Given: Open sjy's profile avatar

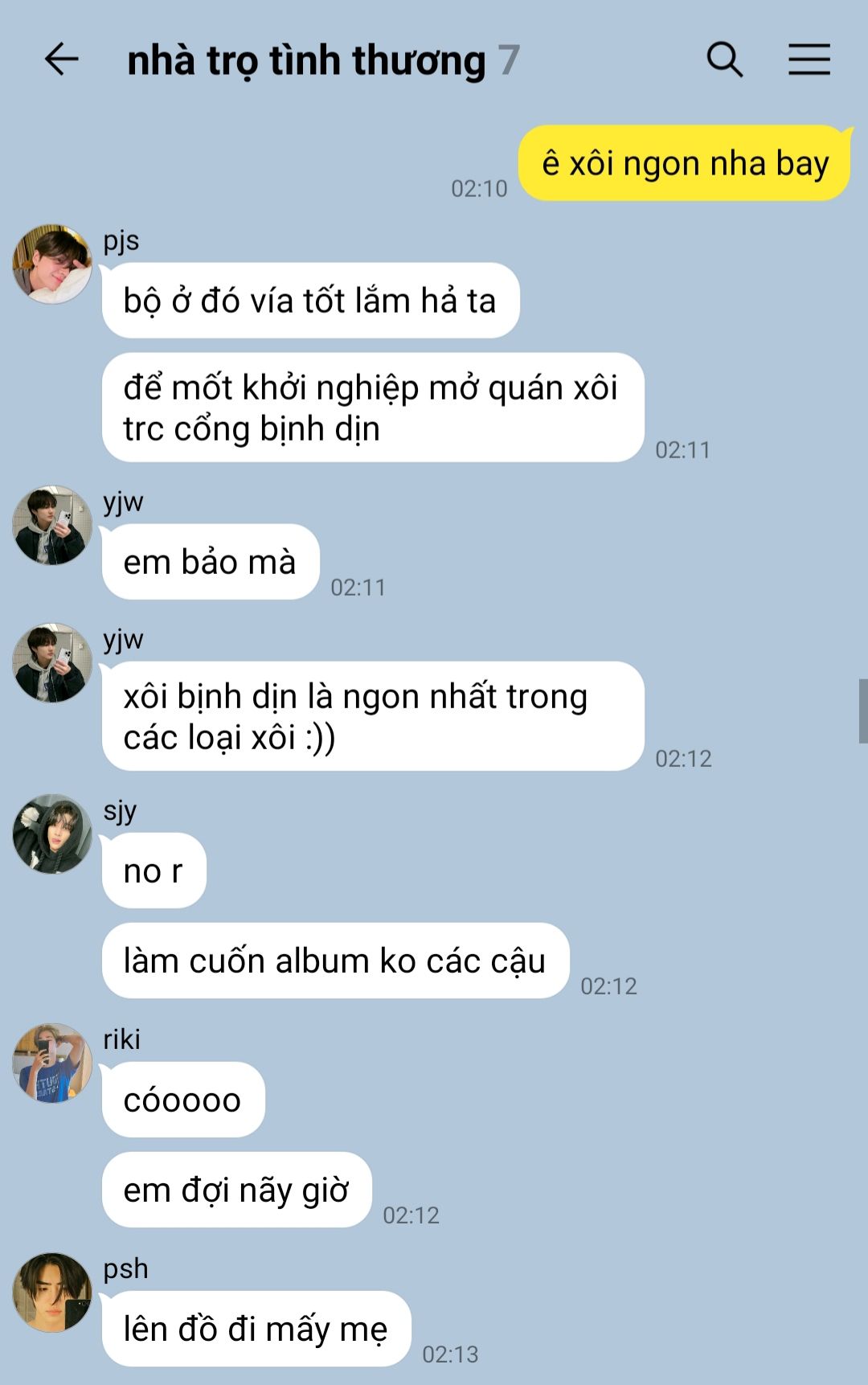Looking at the screenshot, I should coord(52,834).
